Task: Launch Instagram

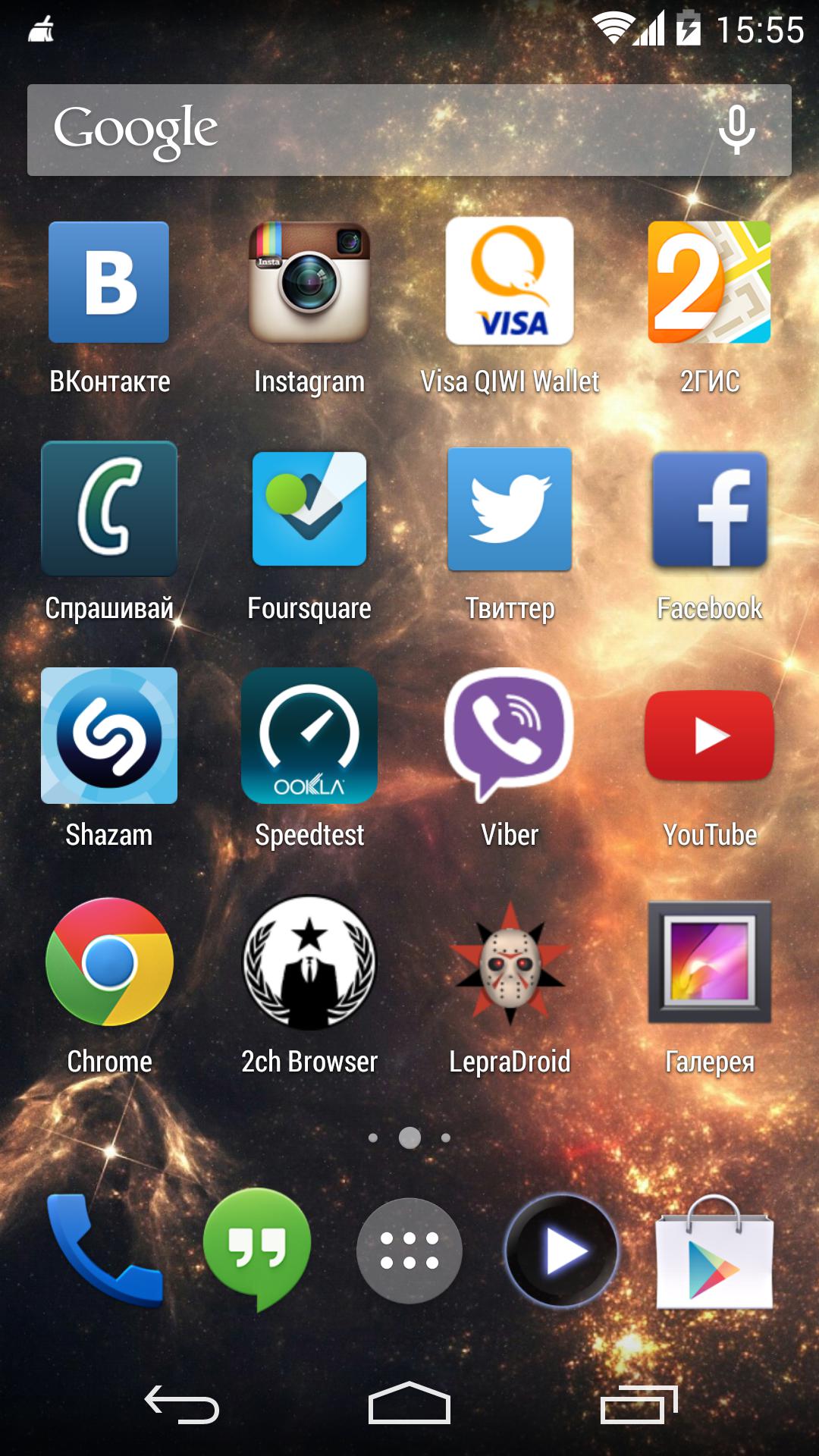Action: pos(309,282)
